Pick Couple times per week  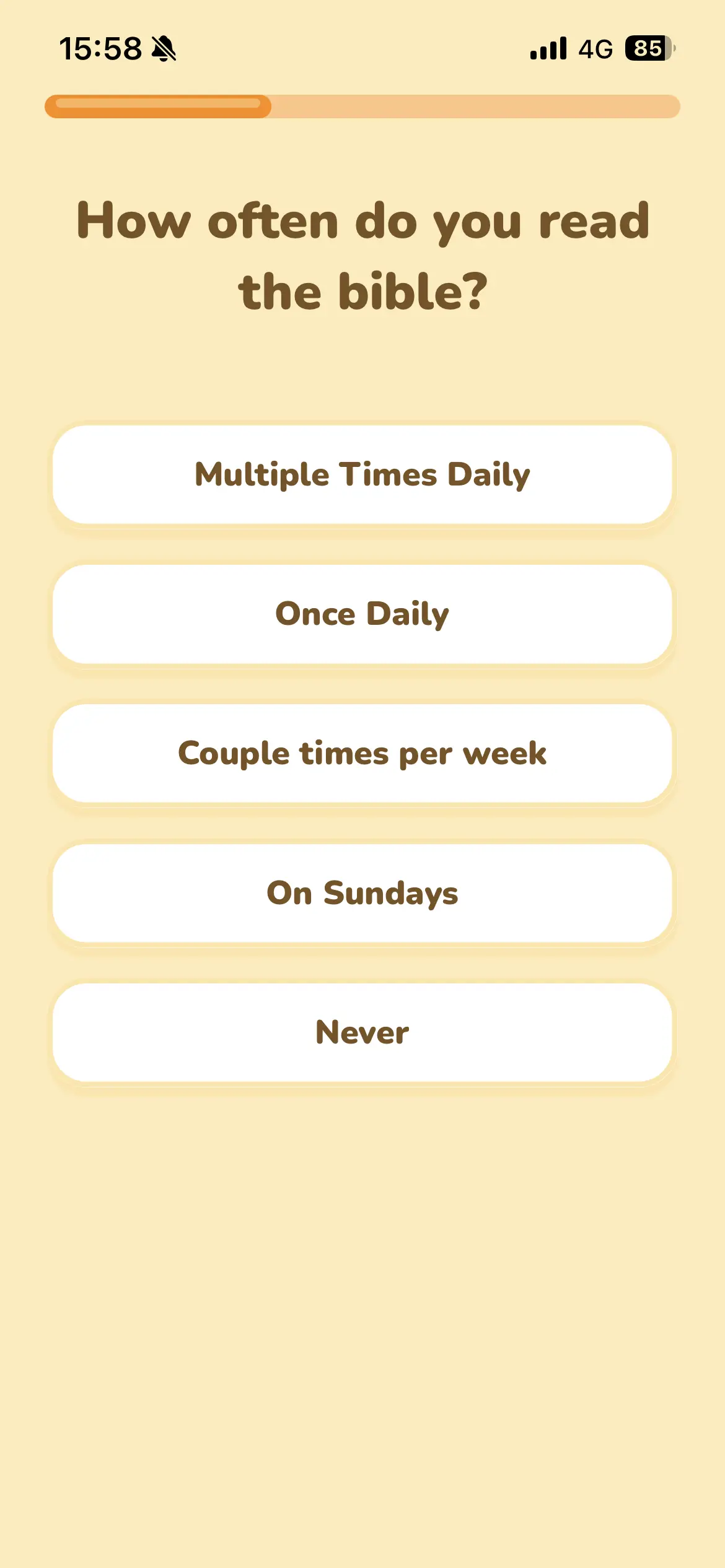pyautogui.click(x=362, y=753)
